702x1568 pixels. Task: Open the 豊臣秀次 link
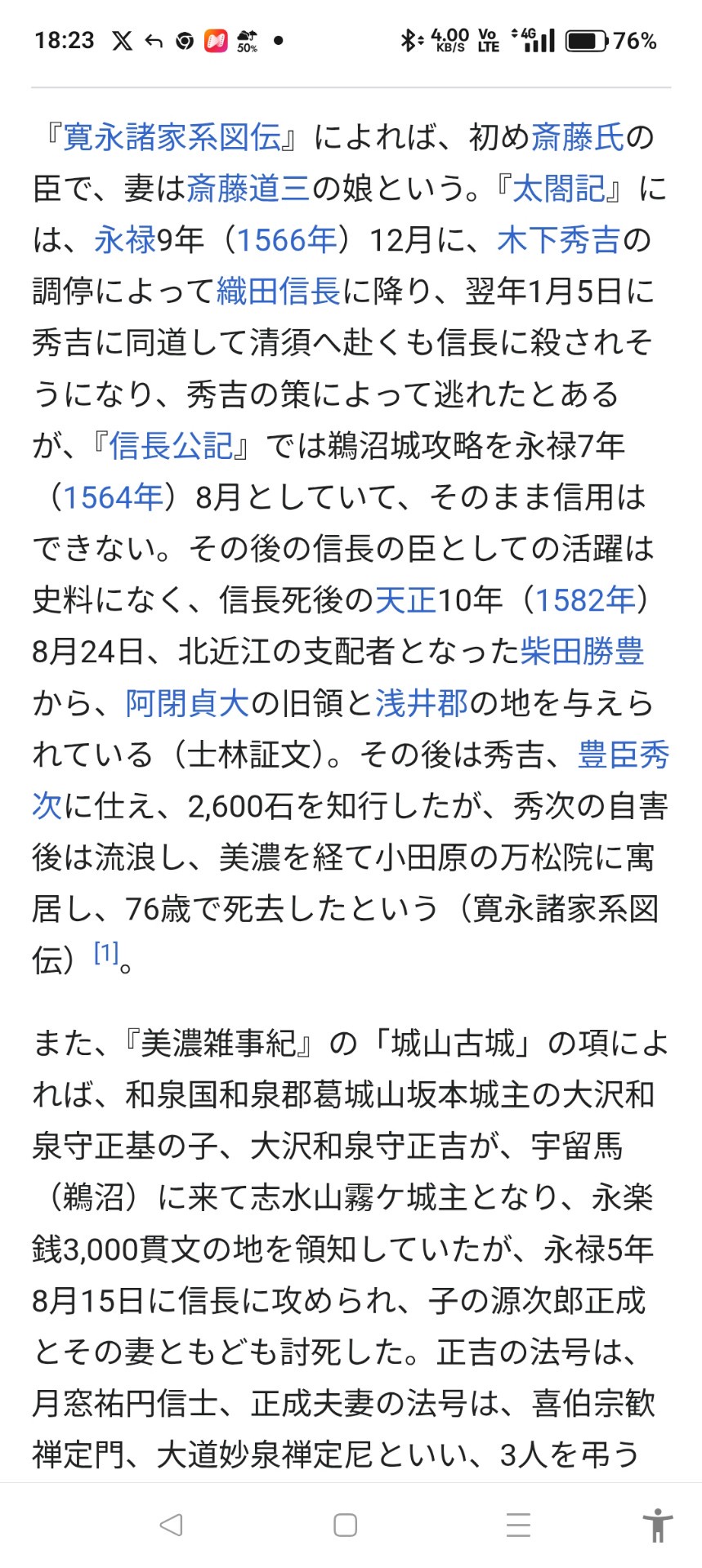[623, 755]
